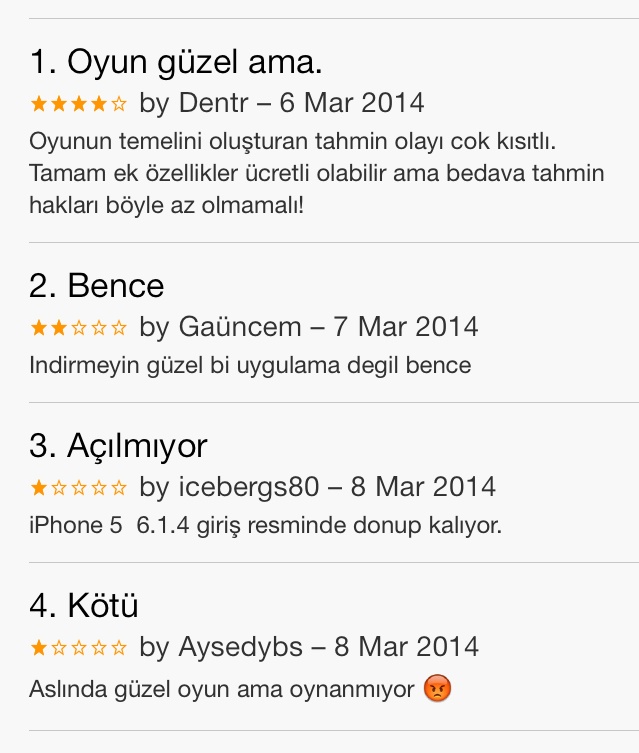The image size is (639, 753).
Task: Open the Açılmıyor review by icebergs80
Action: click(118, 446)
